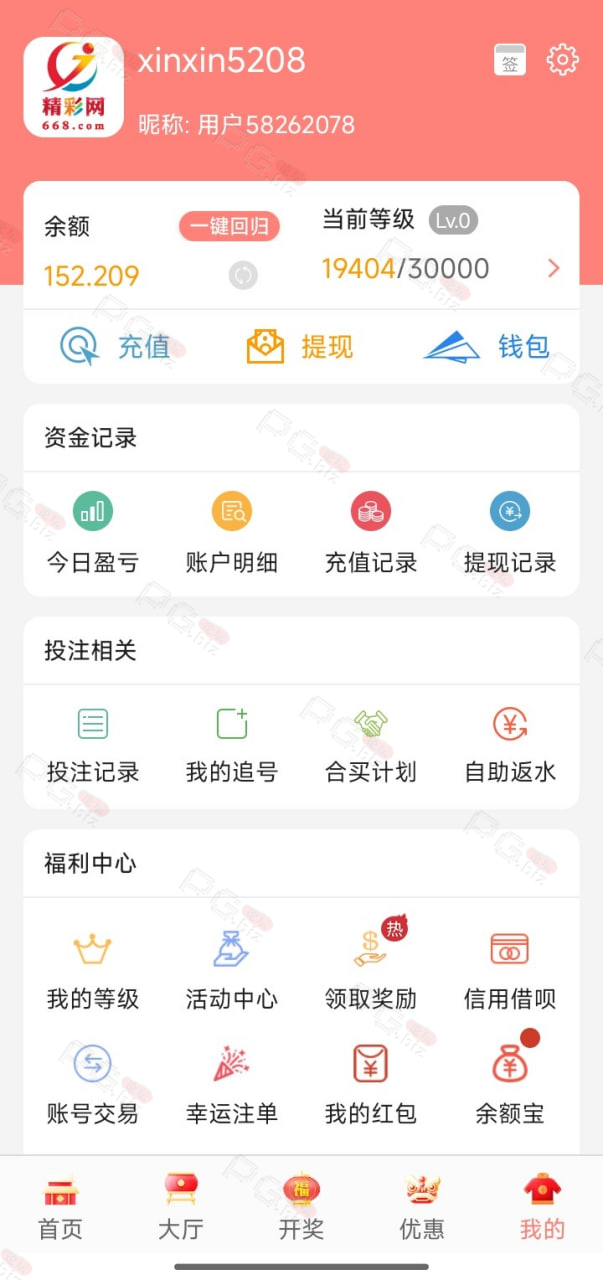Open 我的红包
The height and width of the screenshot is (1280, 603).
[371, 1084]
